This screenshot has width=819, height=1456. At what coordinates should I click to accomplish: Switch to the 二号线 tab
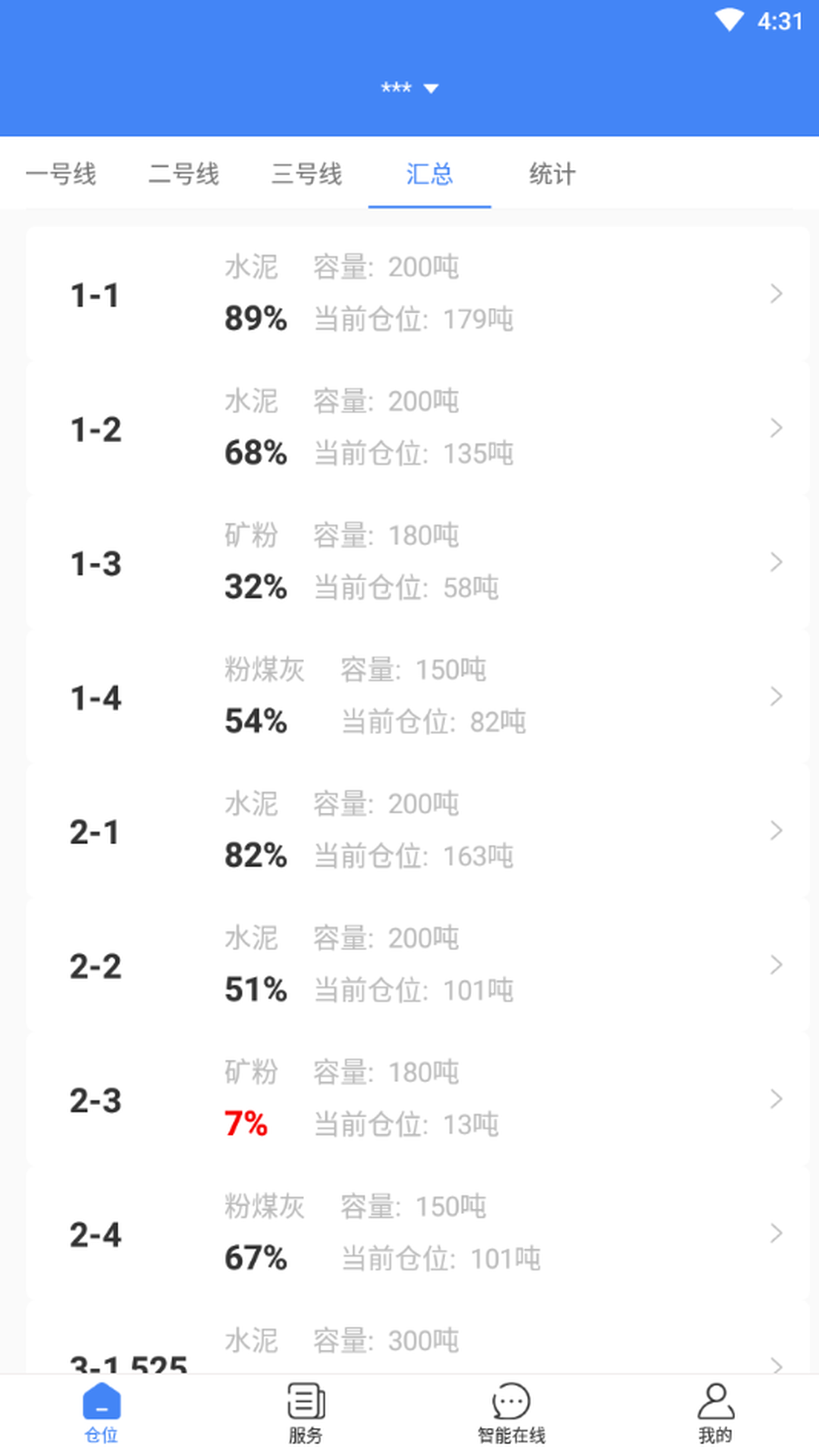click(184, 174)
